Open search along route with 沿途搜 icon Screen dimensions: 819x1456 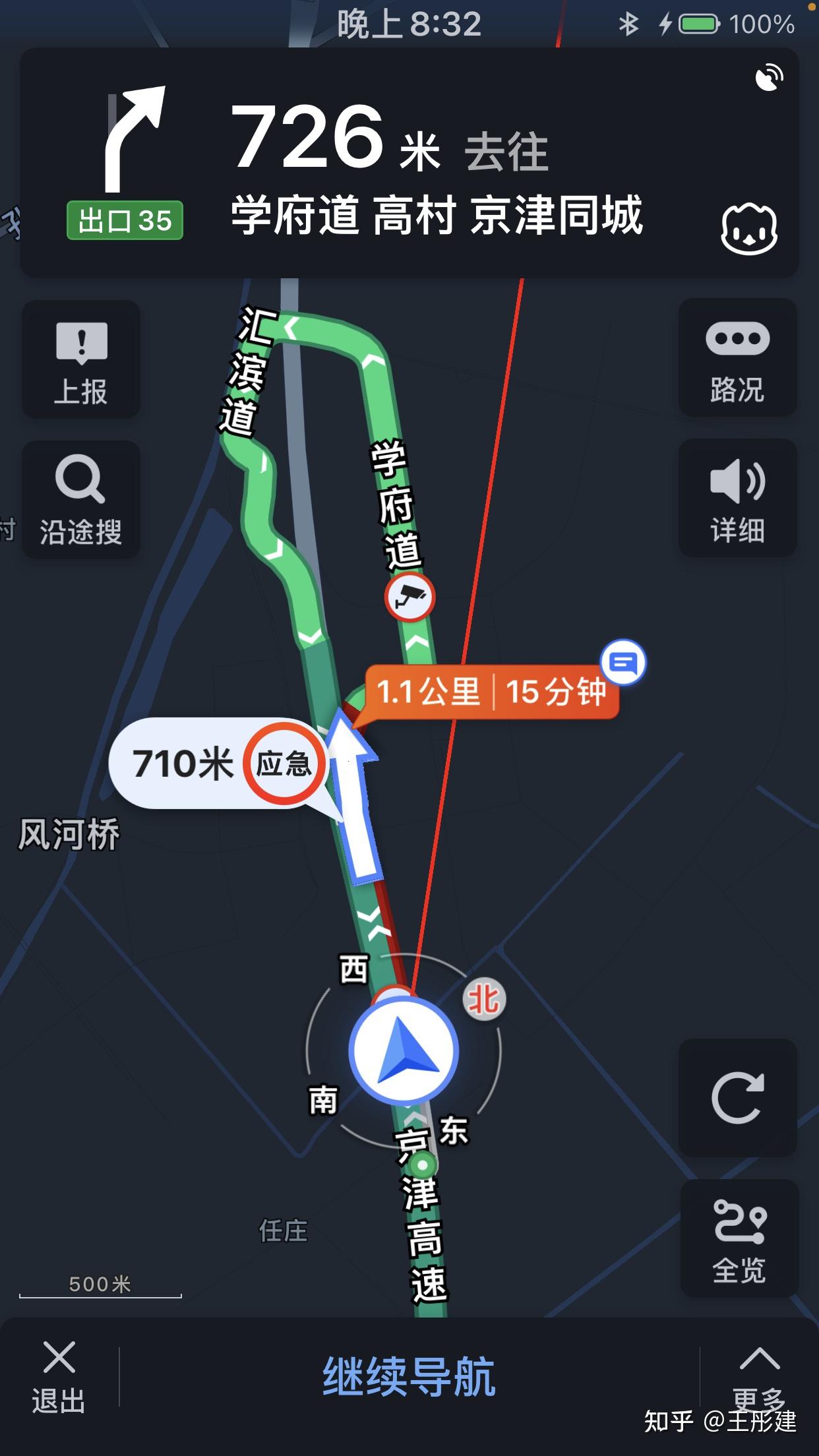click(79, 501)
